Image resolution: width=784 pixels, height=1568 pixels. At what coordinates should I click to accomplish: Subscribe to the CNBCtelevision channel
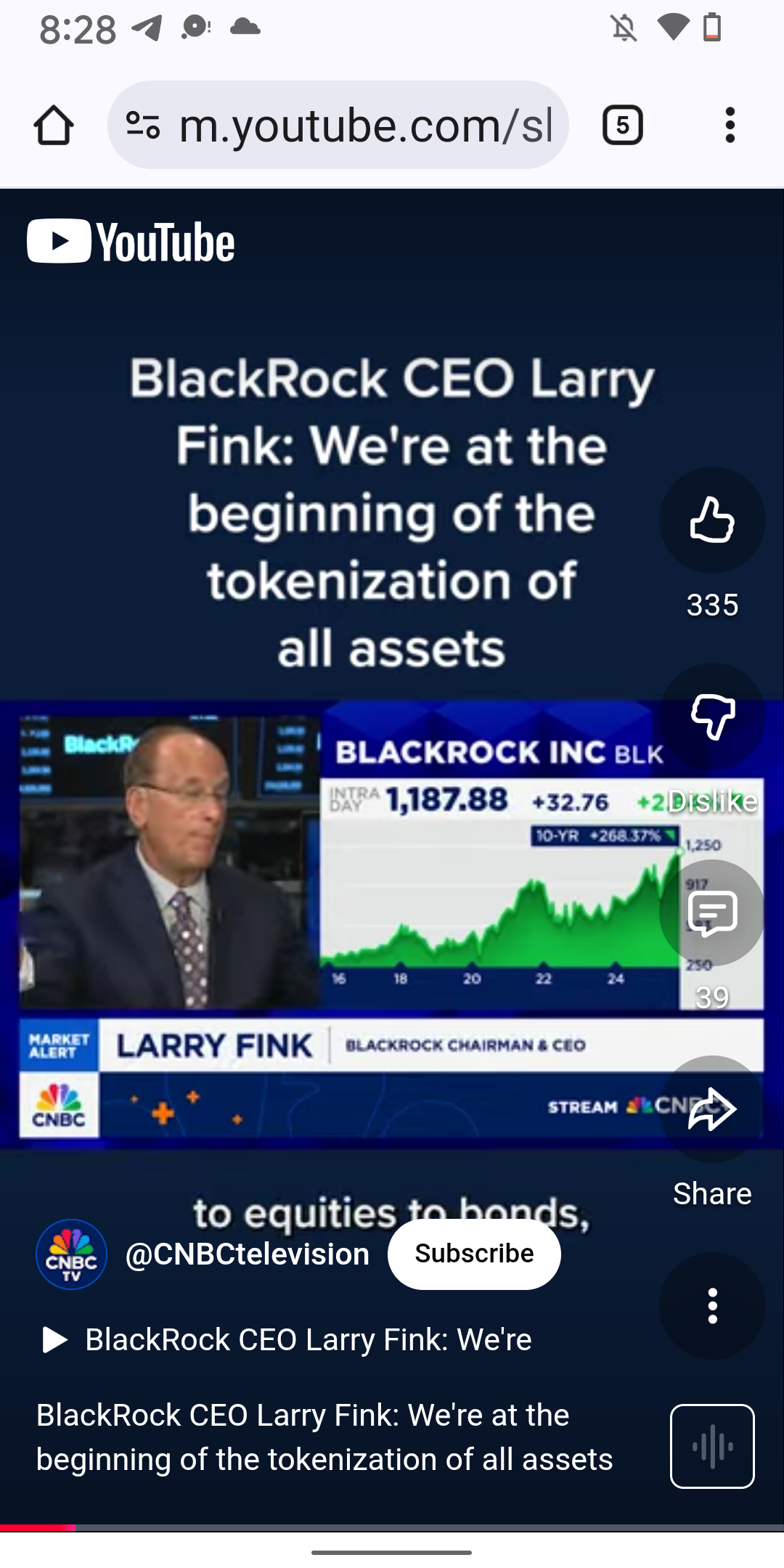tap(473, 1254)
